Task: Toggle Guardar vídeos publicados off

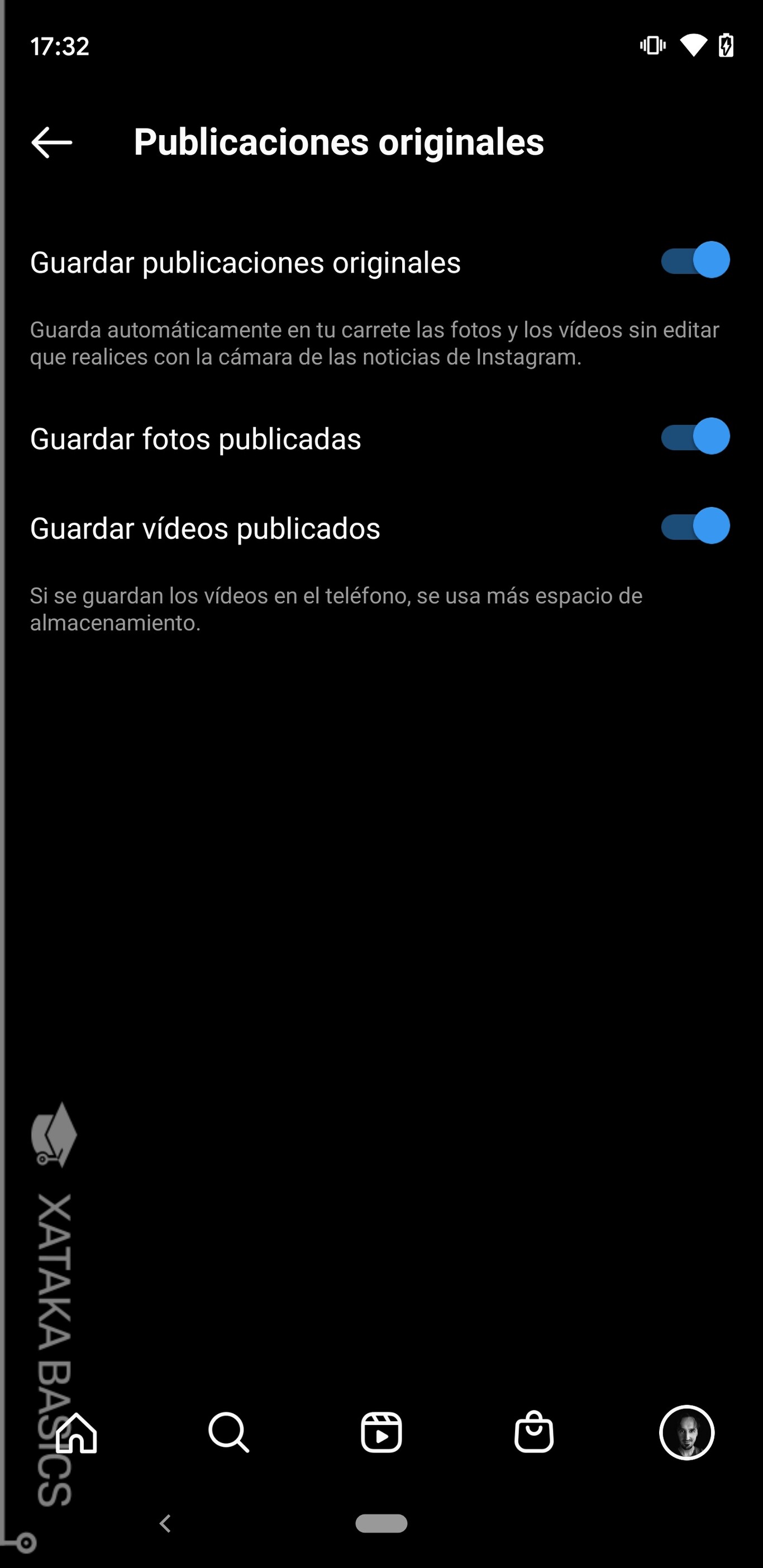Action: (695, 526)
